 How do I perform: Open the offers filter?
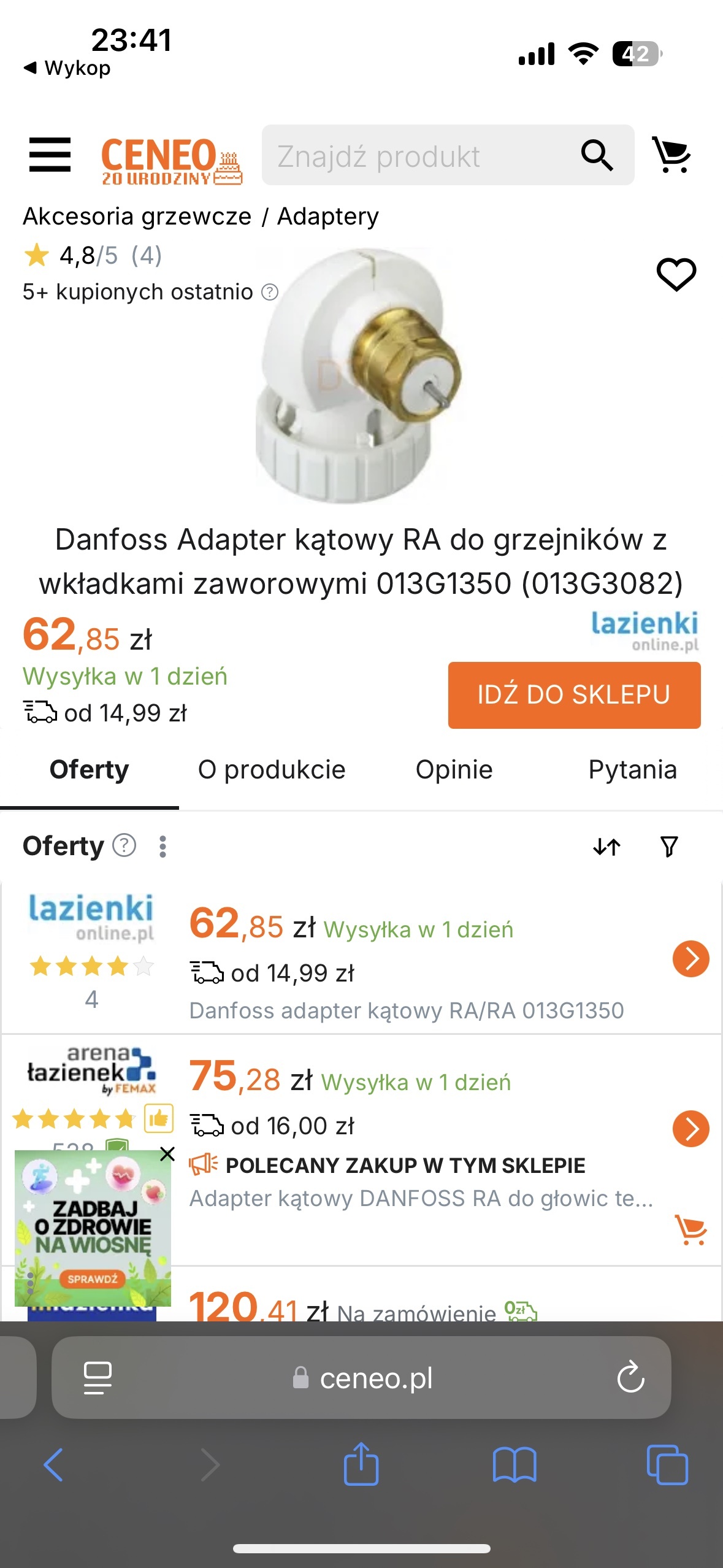669,847
